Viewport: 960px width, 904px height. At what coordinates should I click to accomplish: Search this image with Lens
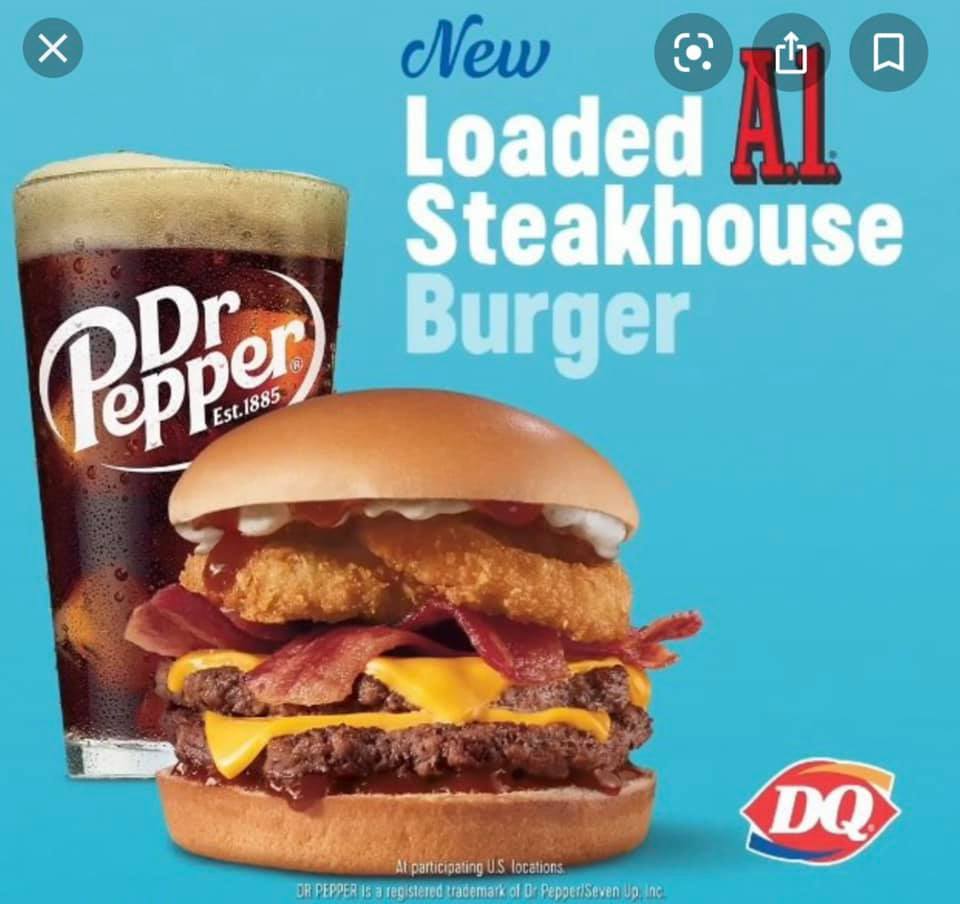pyautogui.click(x=693, y=53)
